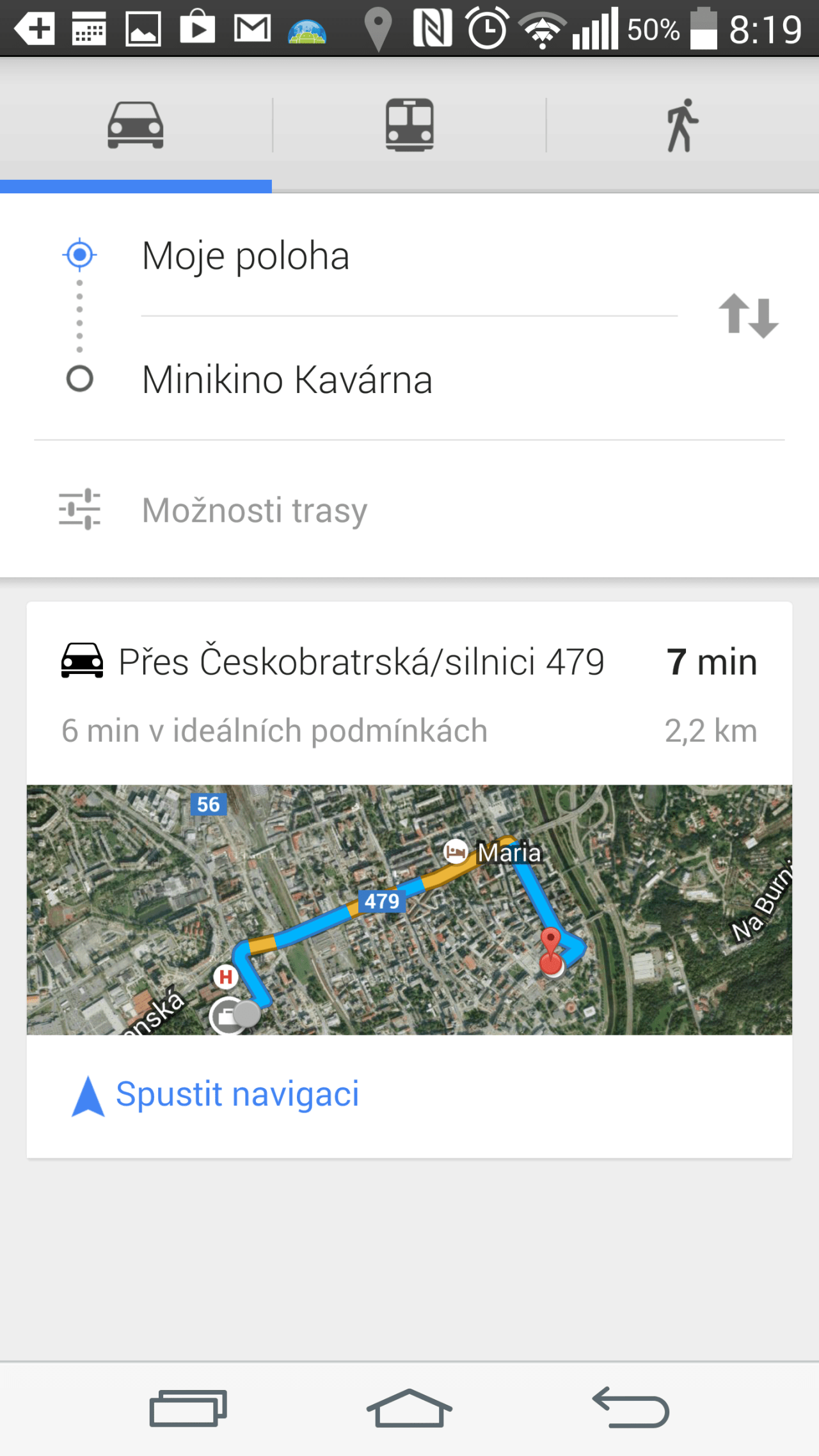The height and width of the screenshot is (1456, 819).
Task: Open Možnosti trasy route options
Action: [x=409, y=510]
